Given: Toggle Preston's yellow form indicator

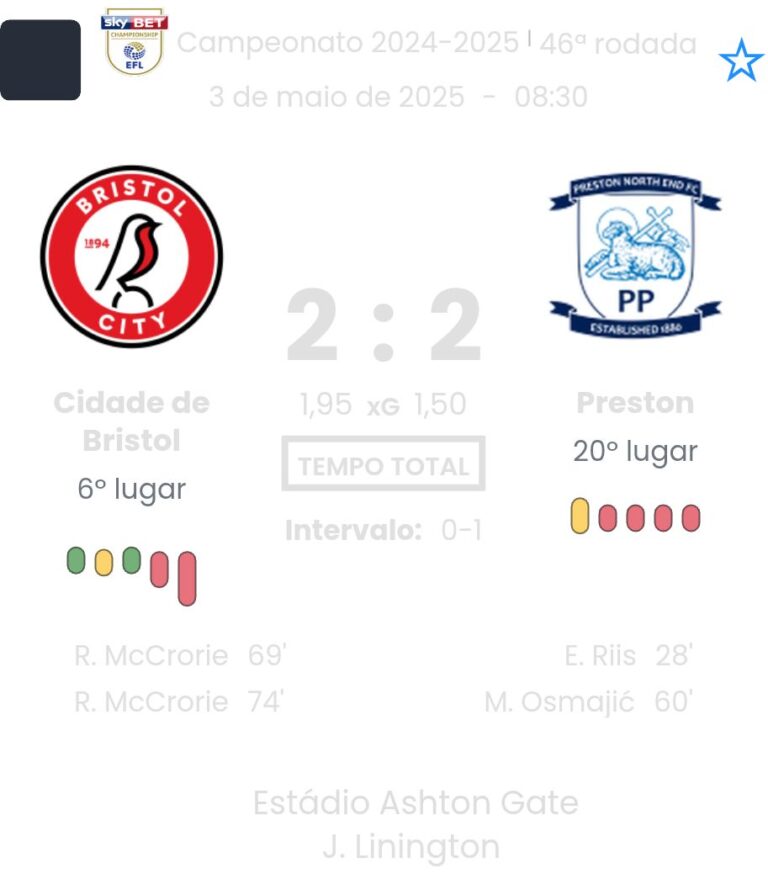Looking at the screenshot, I should pyautogui.click(x=577, y=516).
